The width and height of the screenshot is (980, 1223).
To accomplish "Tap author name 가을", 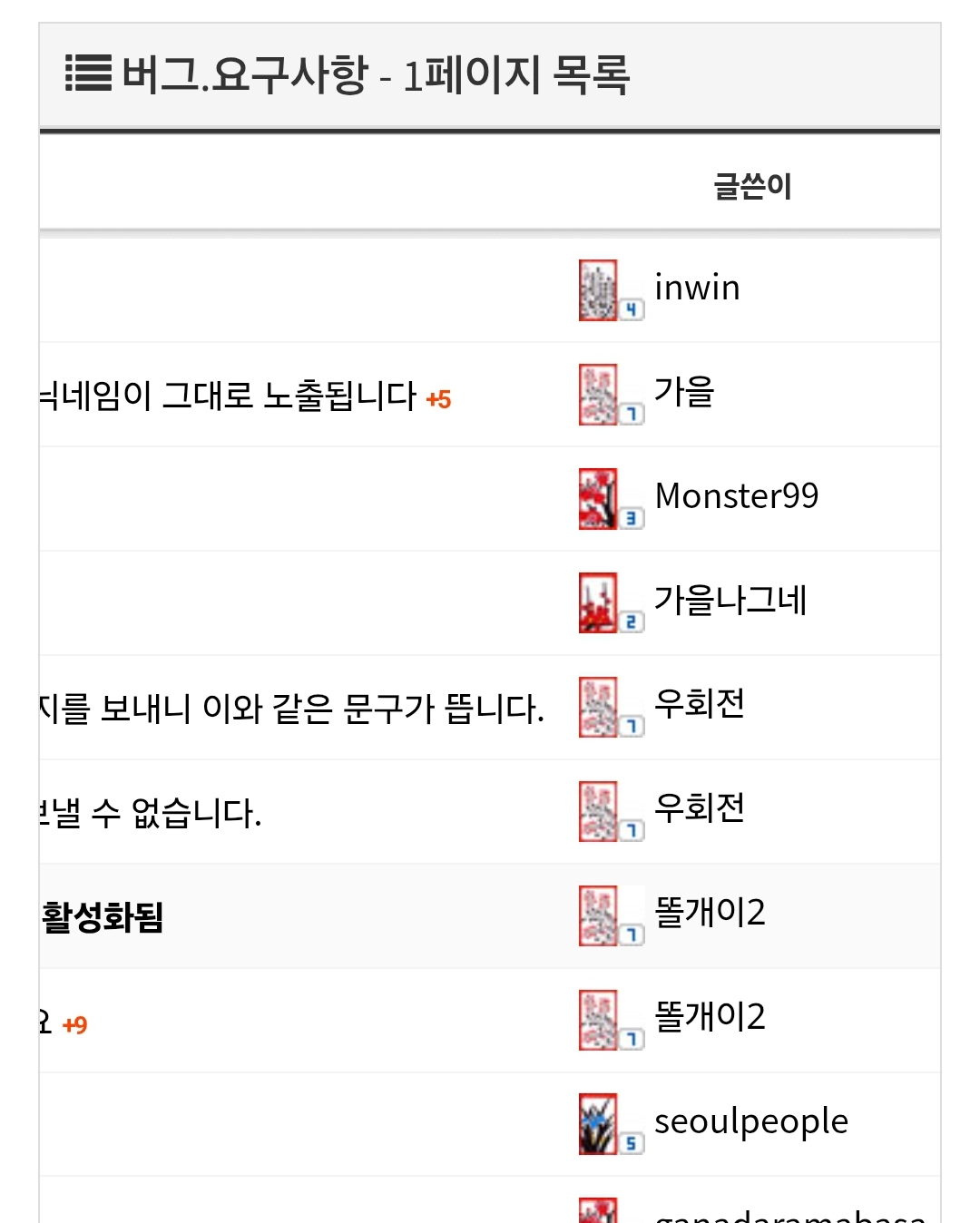I will 684,393.
